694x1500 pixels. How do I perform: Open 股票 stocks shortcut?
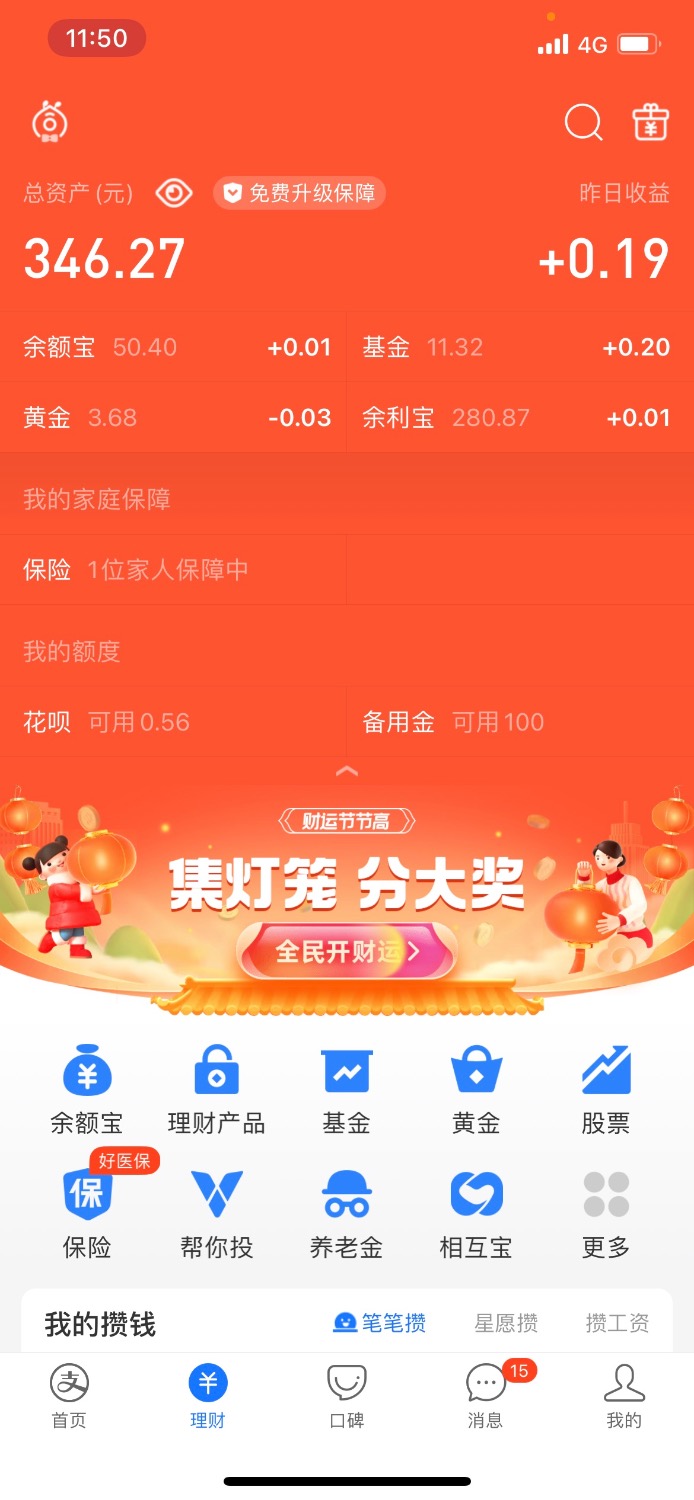[x=606, y=1090]
